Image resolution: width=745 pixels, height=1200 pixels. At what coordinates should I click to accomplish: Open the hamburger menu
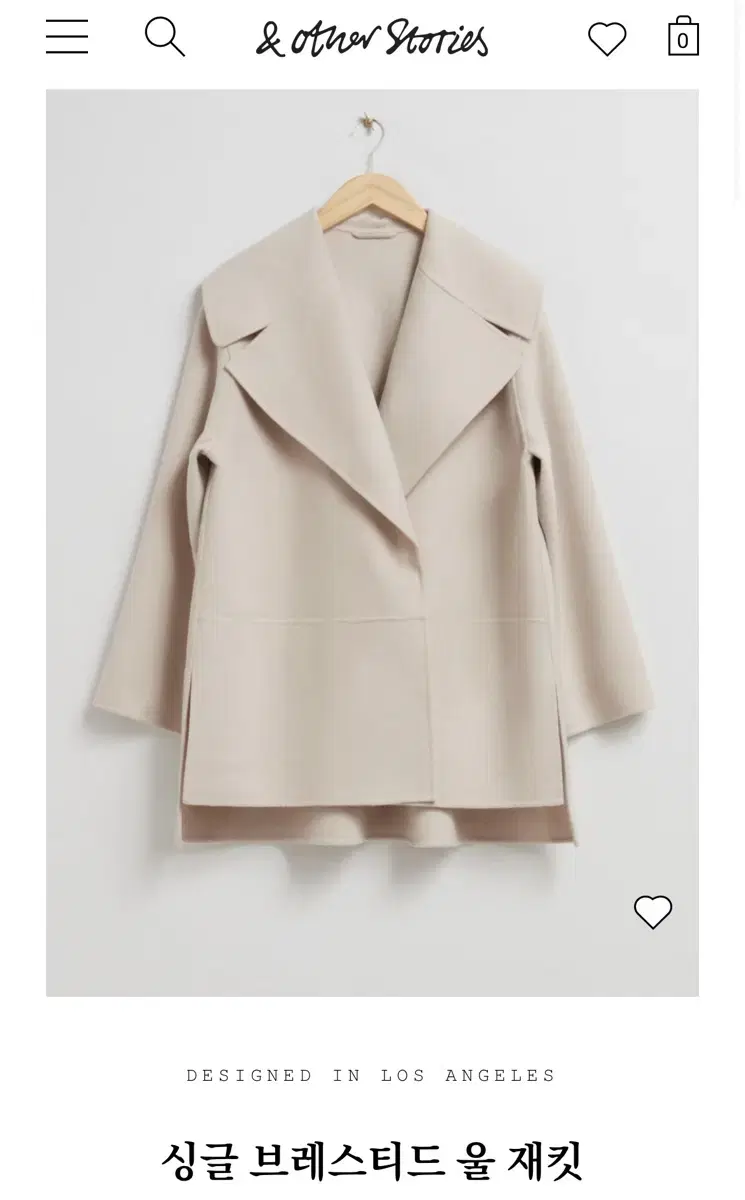(x=67, y=37)
